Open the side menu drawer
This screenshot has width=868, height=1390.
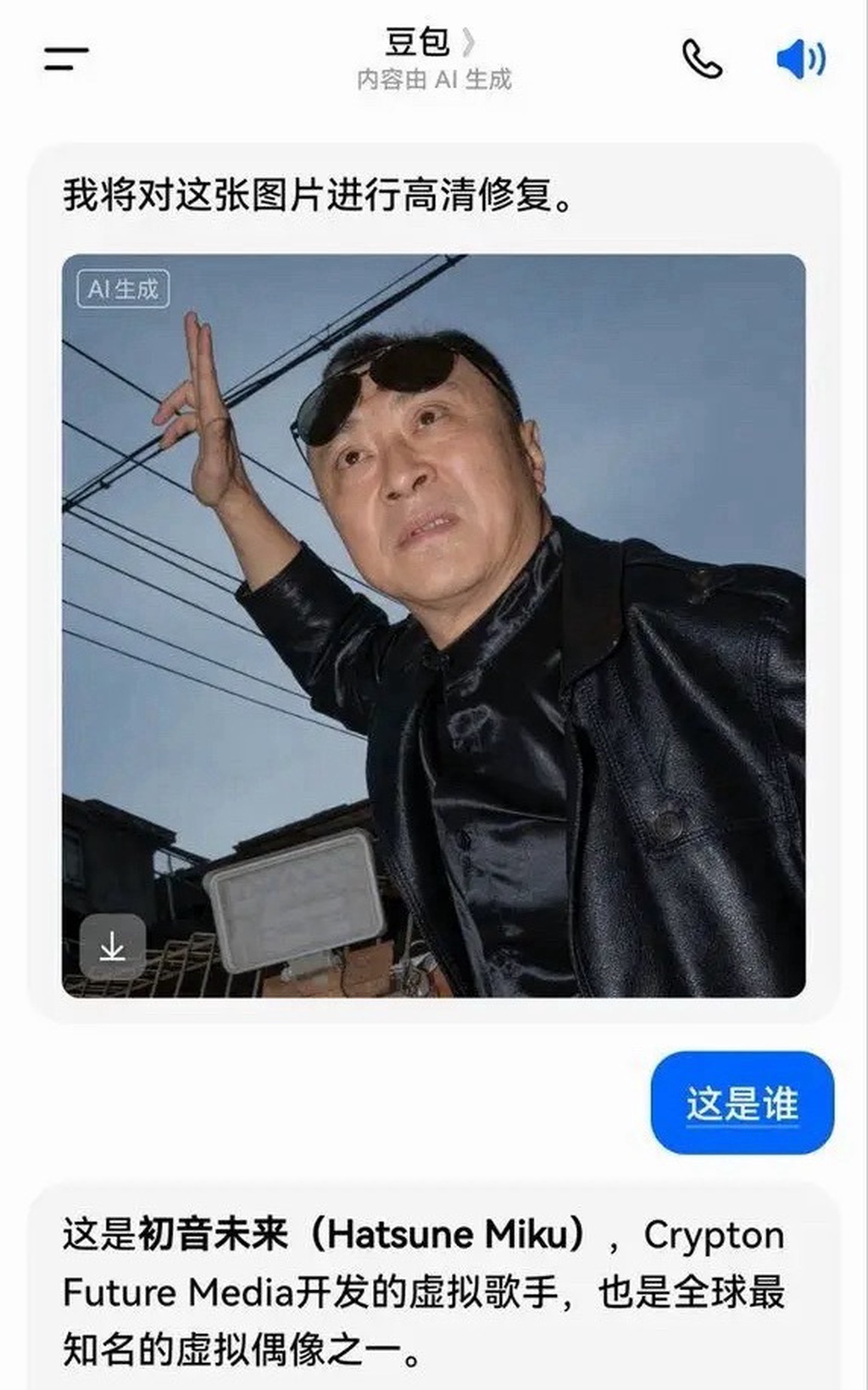[x=66, y=59]
